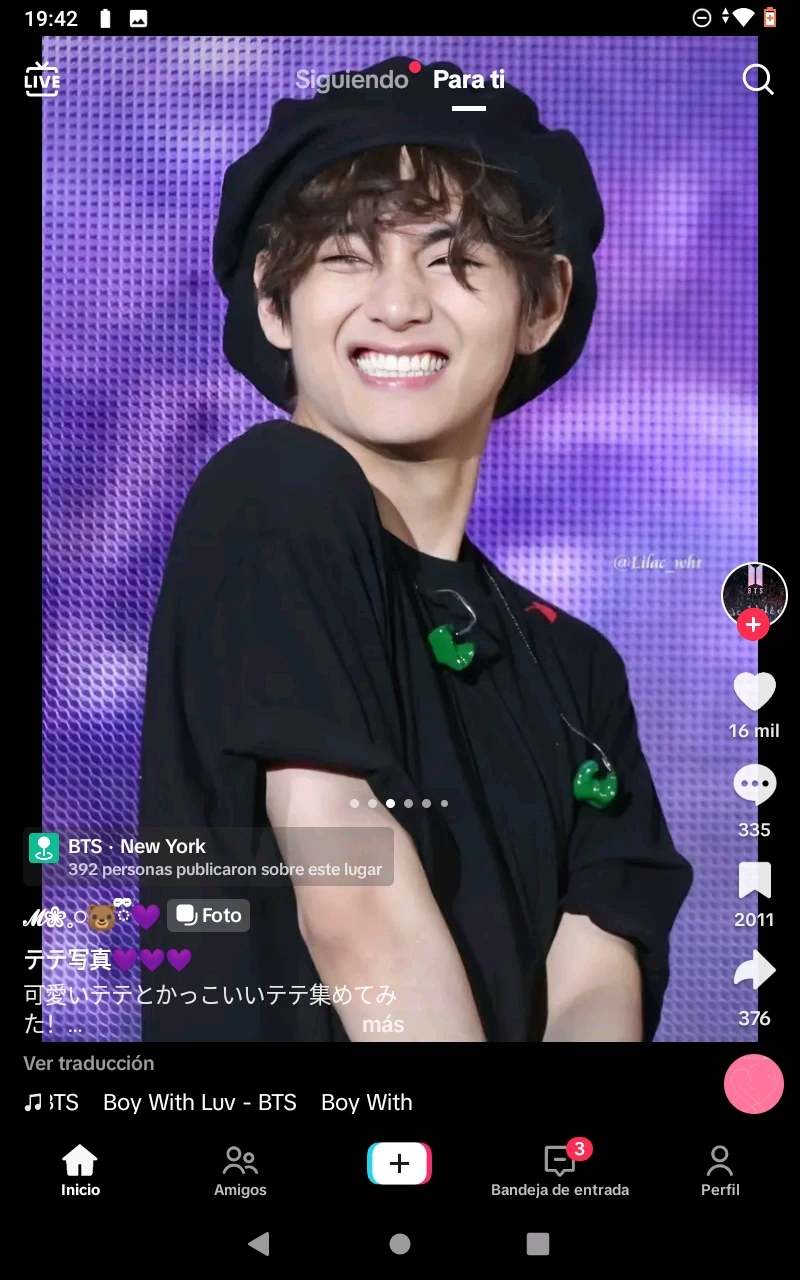Go to the Perfil tab
This screenshot has height=1280, width=800.
pyautogui.click(x=720, y=1170)
